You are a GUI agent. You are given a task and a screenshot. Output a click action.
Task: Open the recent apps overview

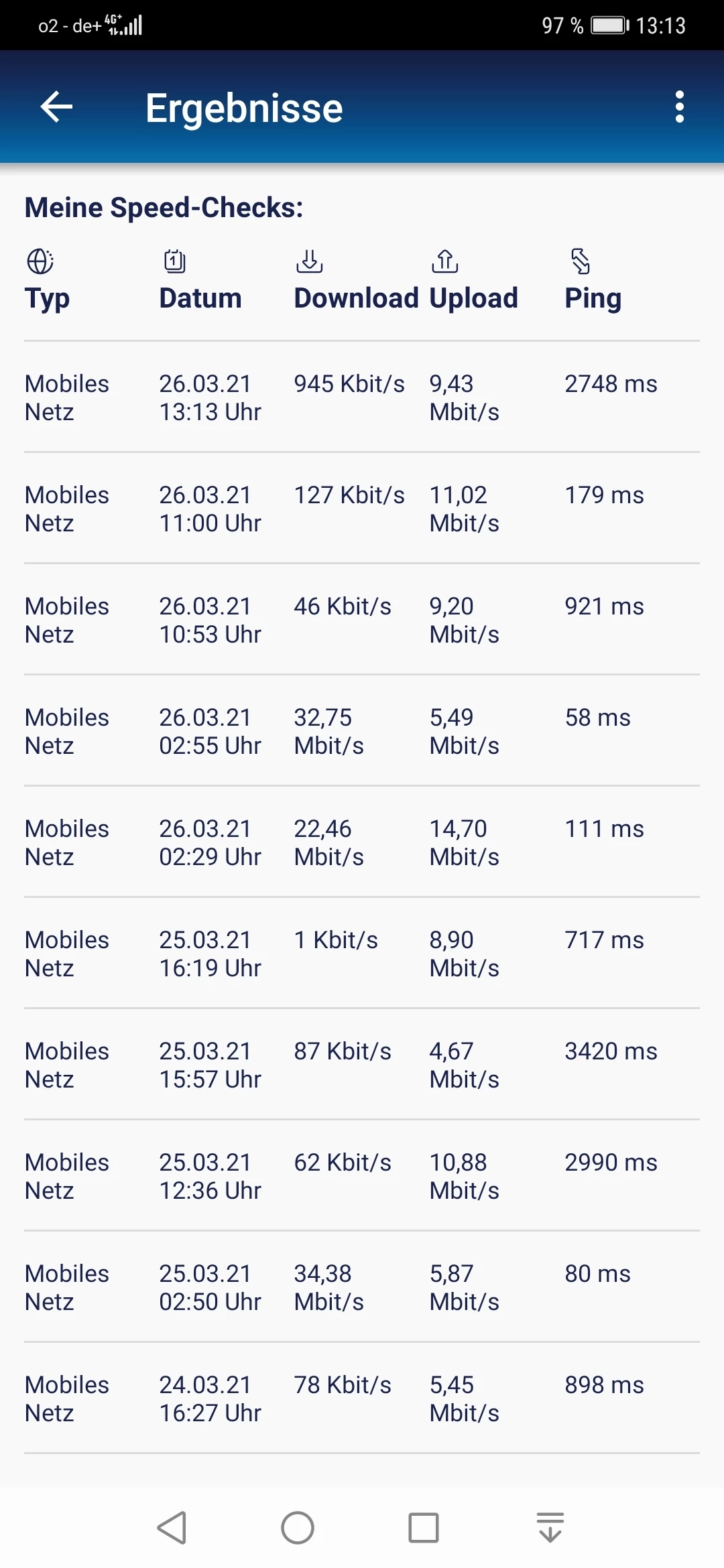coord(424,1528)
